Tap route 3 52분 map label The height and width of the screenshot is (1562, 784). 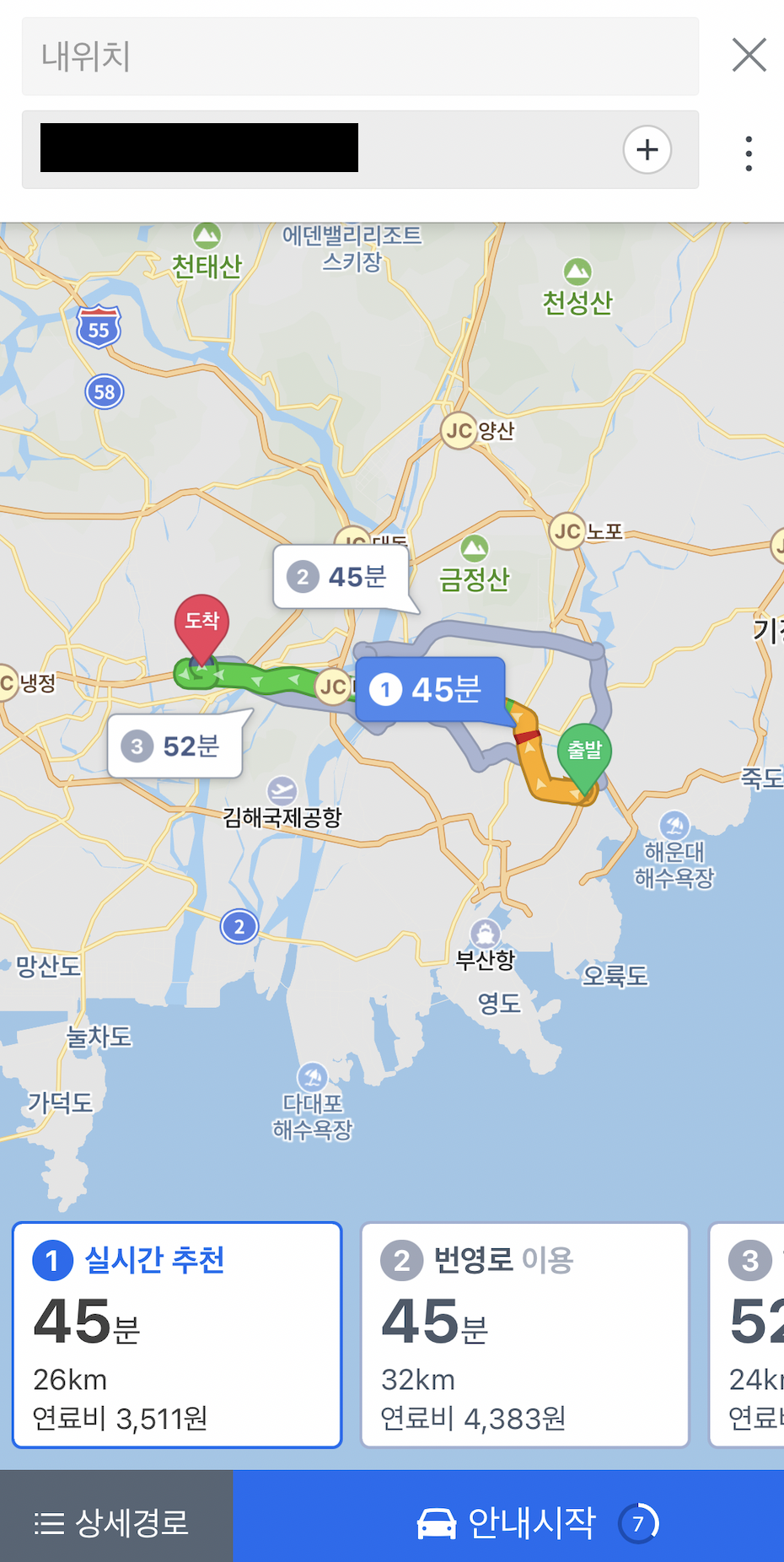point(175,746)
